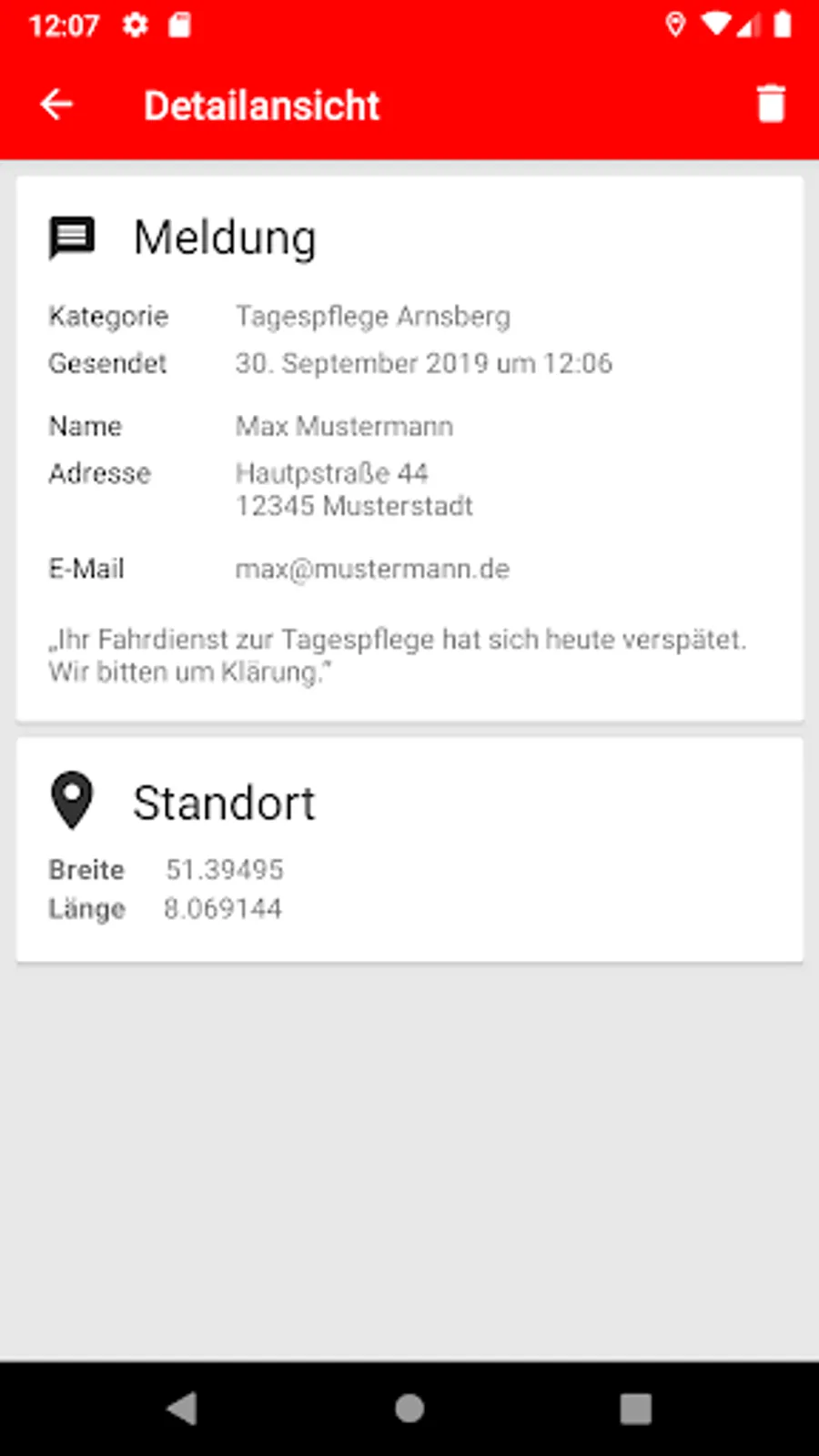Delete this Meldung with the trash icon
Screen dimensions: 819x1456
click(x=770, y=104)
